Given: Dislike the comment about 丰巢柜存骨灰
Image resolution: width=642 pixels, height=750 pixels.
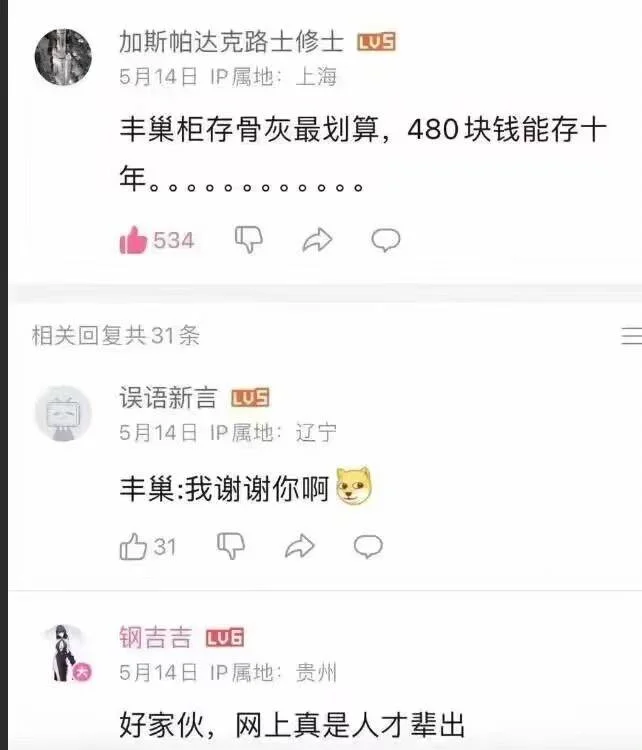Looking at the screenshot, I should point(249,239).
